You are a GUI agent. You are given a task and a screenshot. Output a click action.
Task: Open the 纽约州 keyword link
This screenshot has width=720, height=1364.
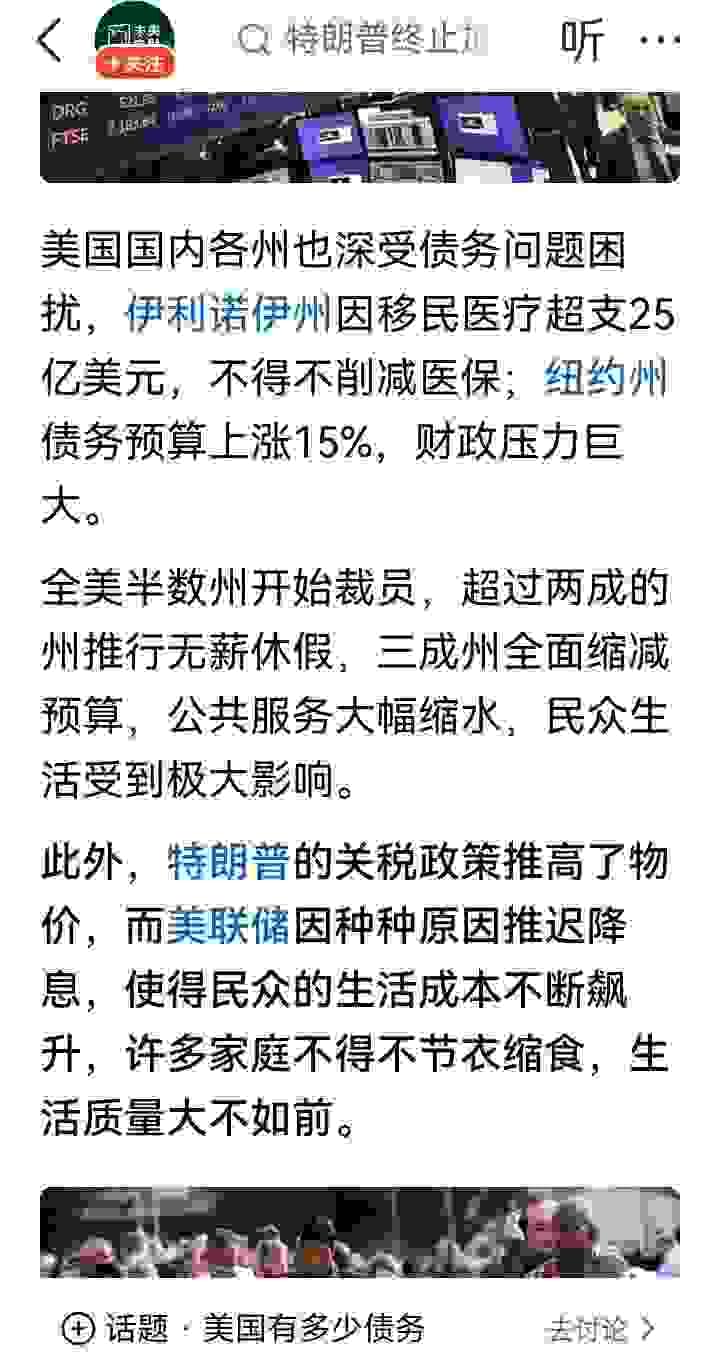pos(607,380)
